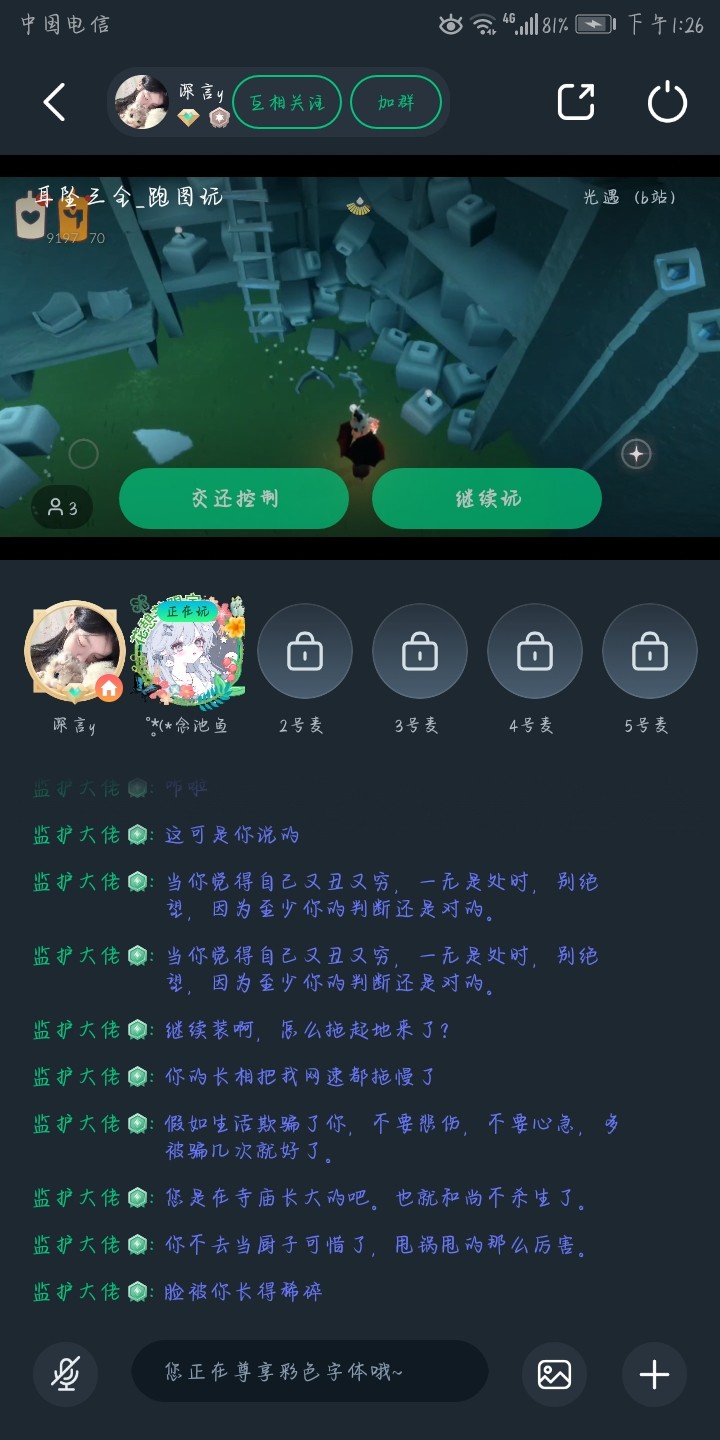Image resolution: width=720 pixels, height=1440 pixels.
Task: Toggle the muted microphone icon
Action: pyautogui.click(x=66, y=1374)
